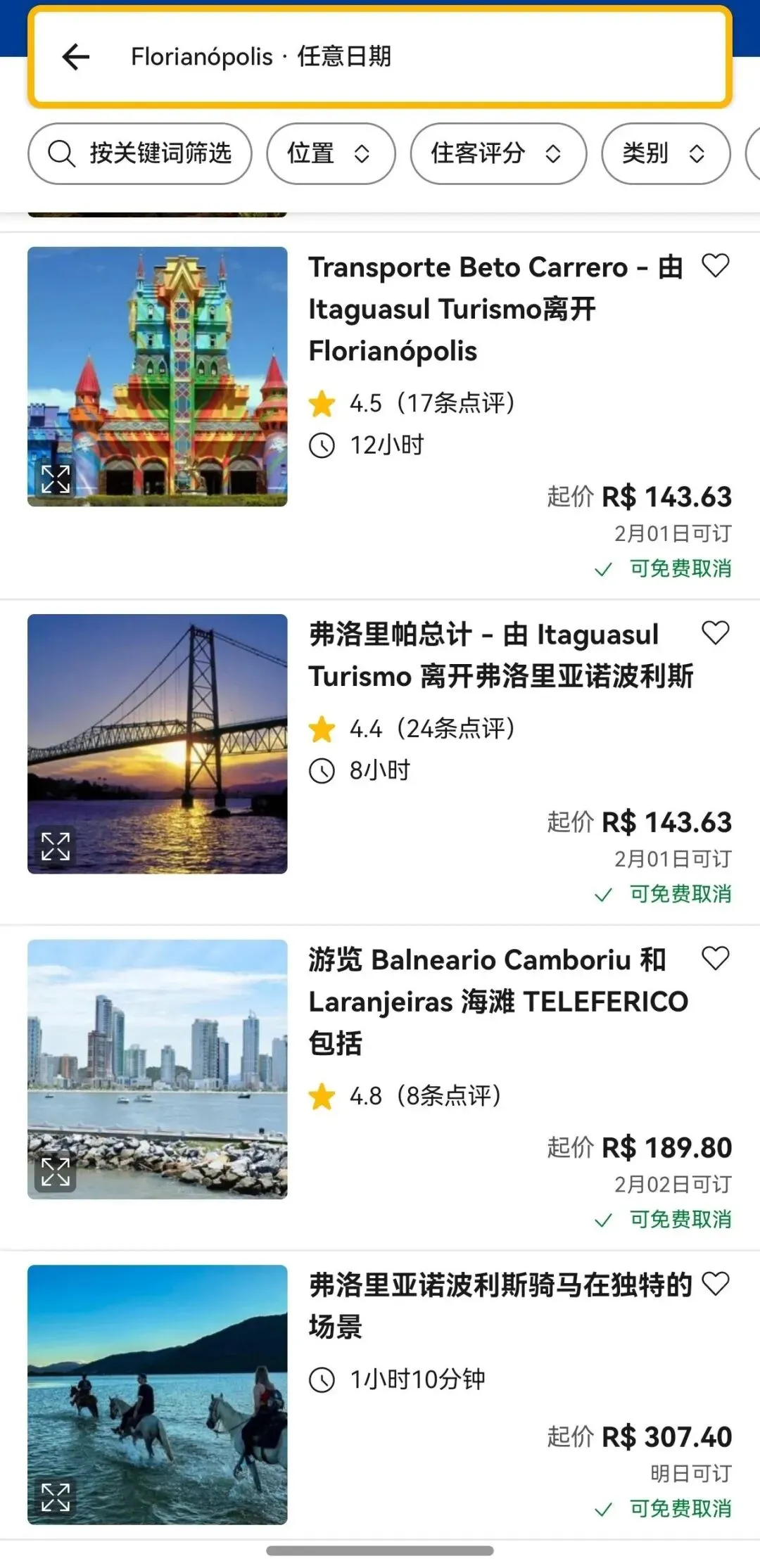Save the 骑马 horse riding activity

tap(716, 1284)
